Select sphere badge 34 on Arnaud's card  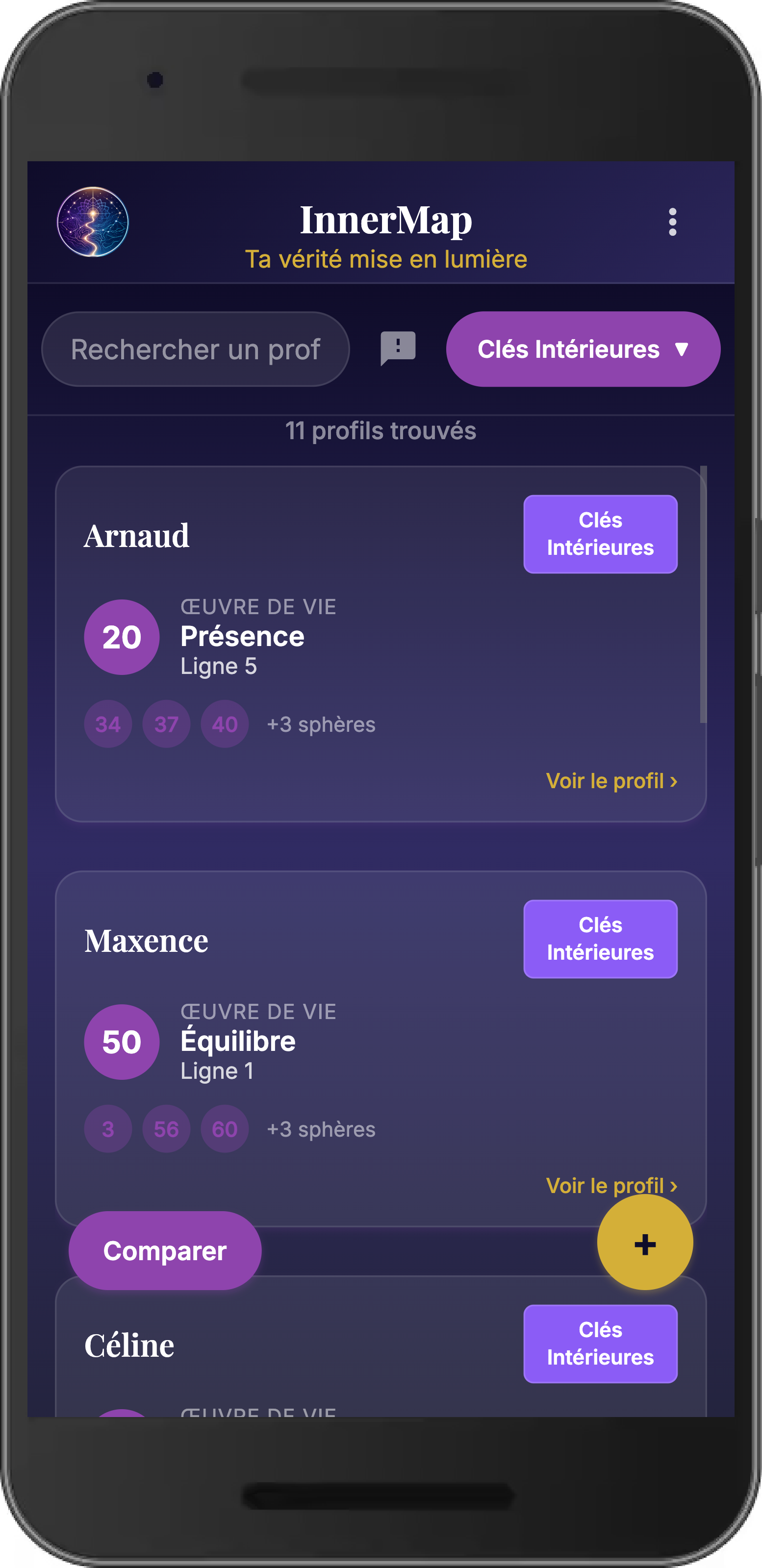[107, 724]
